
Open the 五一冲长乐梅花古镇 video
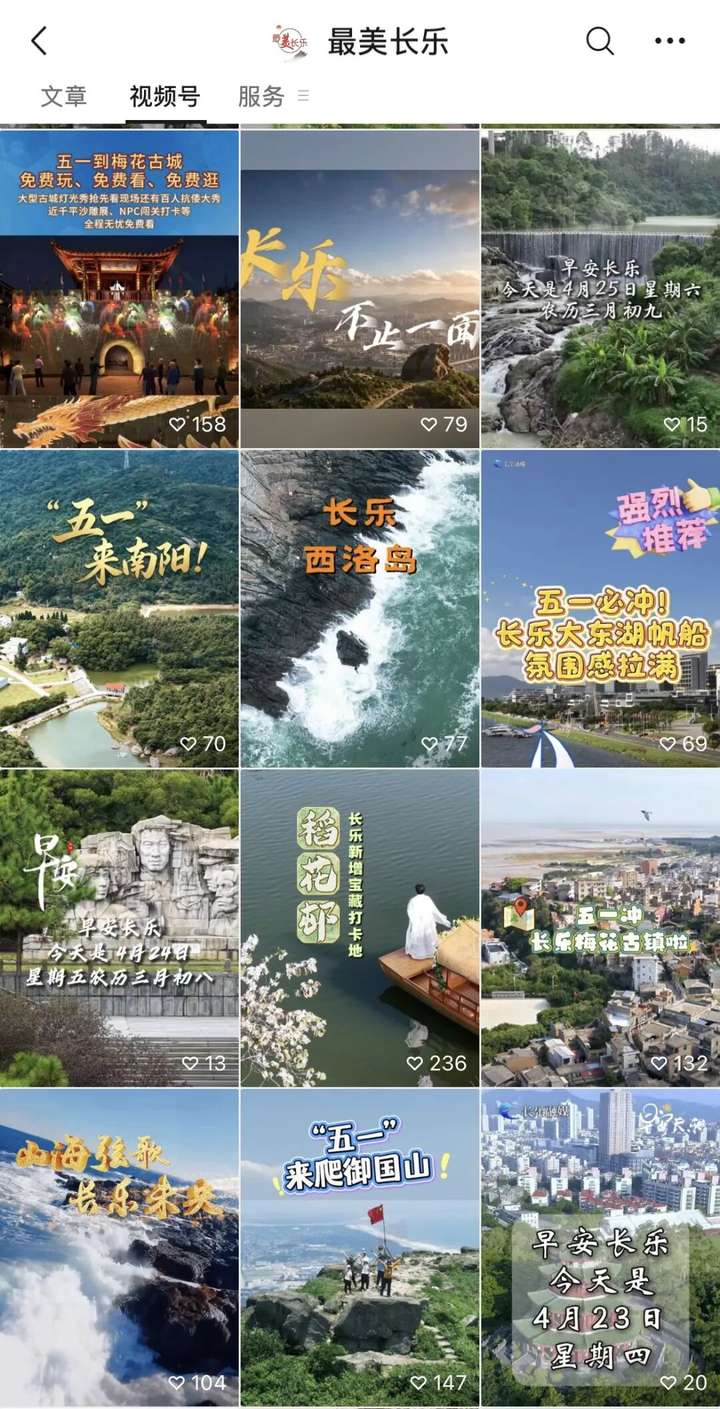(x=600, y=928)
